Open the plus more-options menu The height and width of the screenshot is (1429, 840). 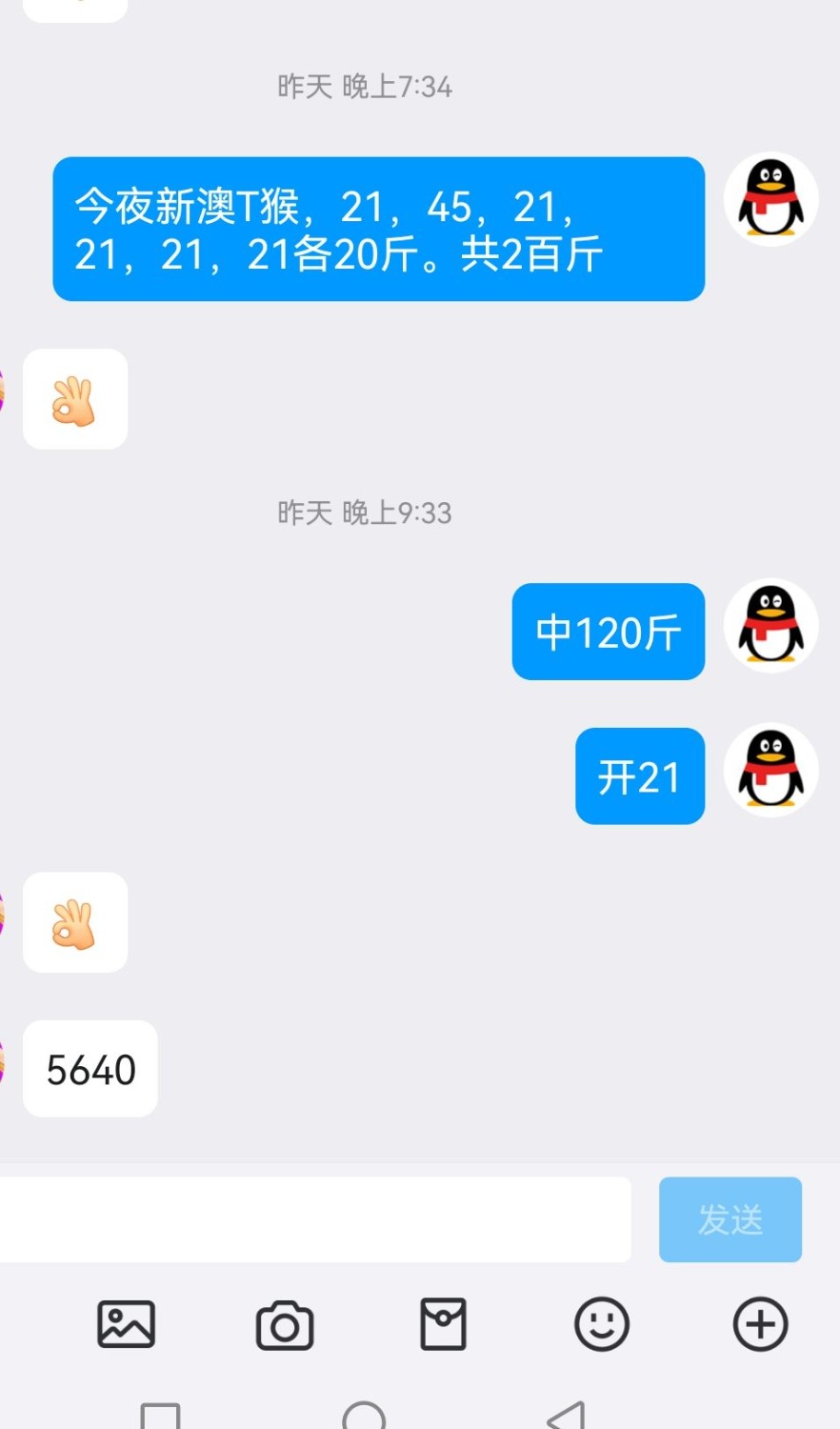coord(760,1324)
